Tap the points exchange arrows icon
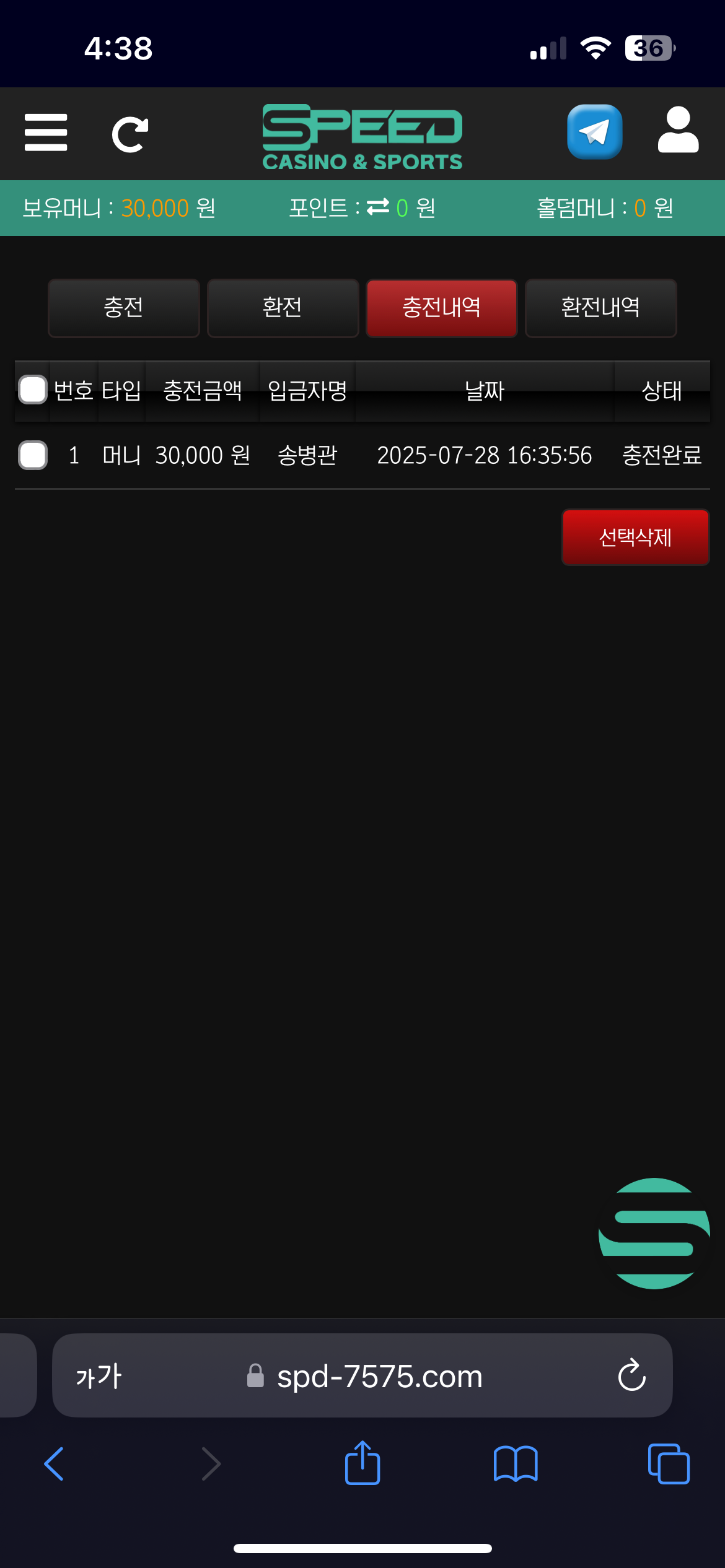This screenshot has height=1568, width=725. (378, 207)
